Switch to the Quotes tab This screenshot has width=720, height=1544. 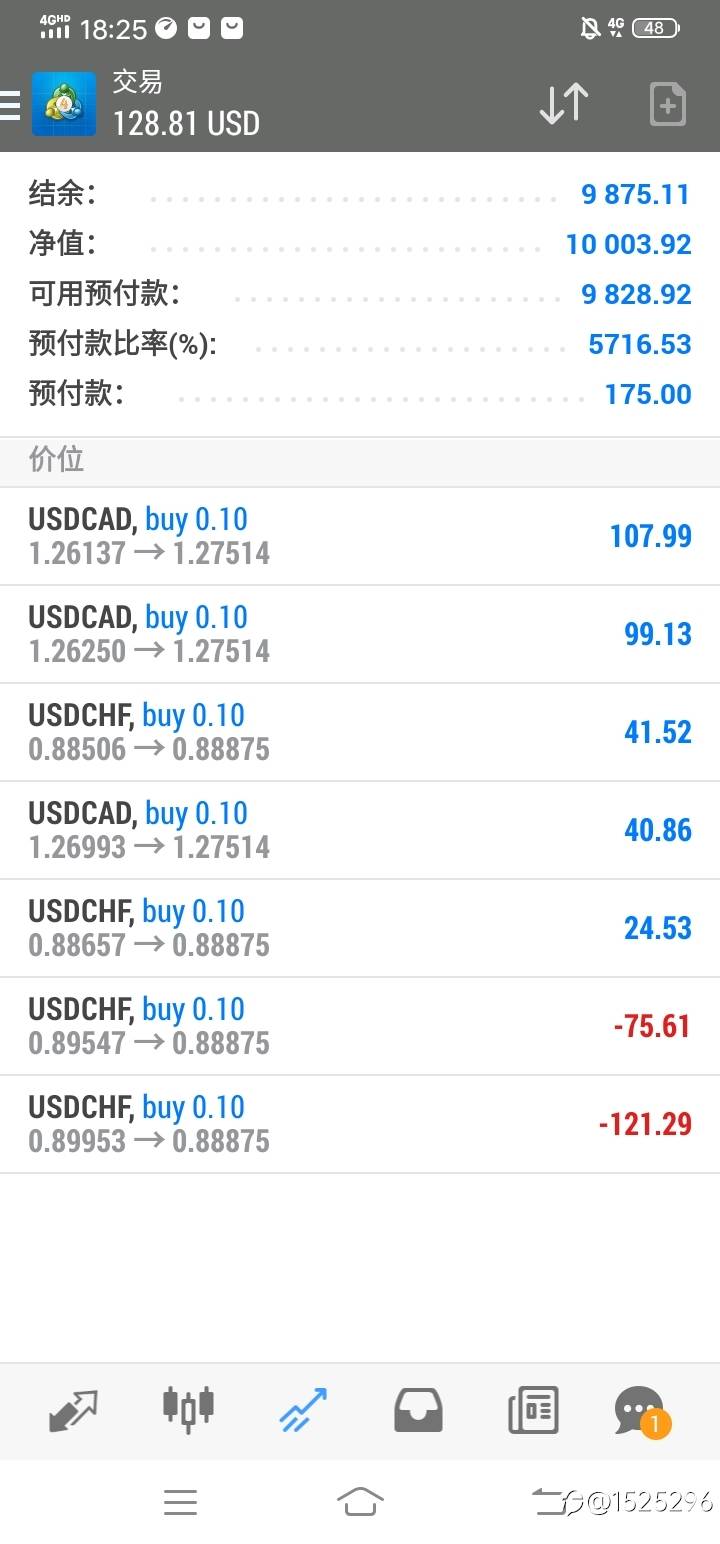(74, 1411)
